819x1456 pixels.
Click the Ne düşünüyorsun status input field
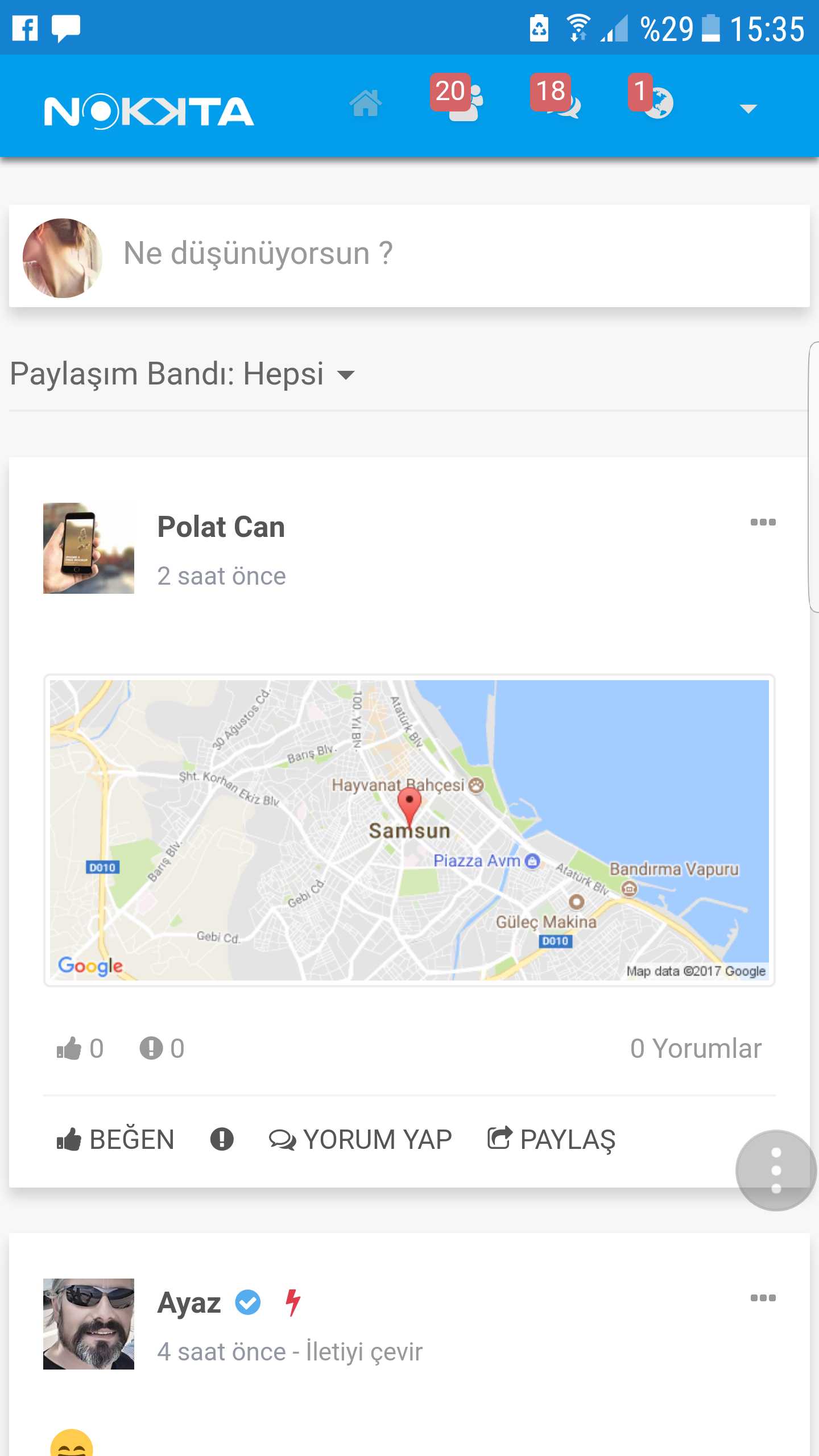(x=398, y=254)
